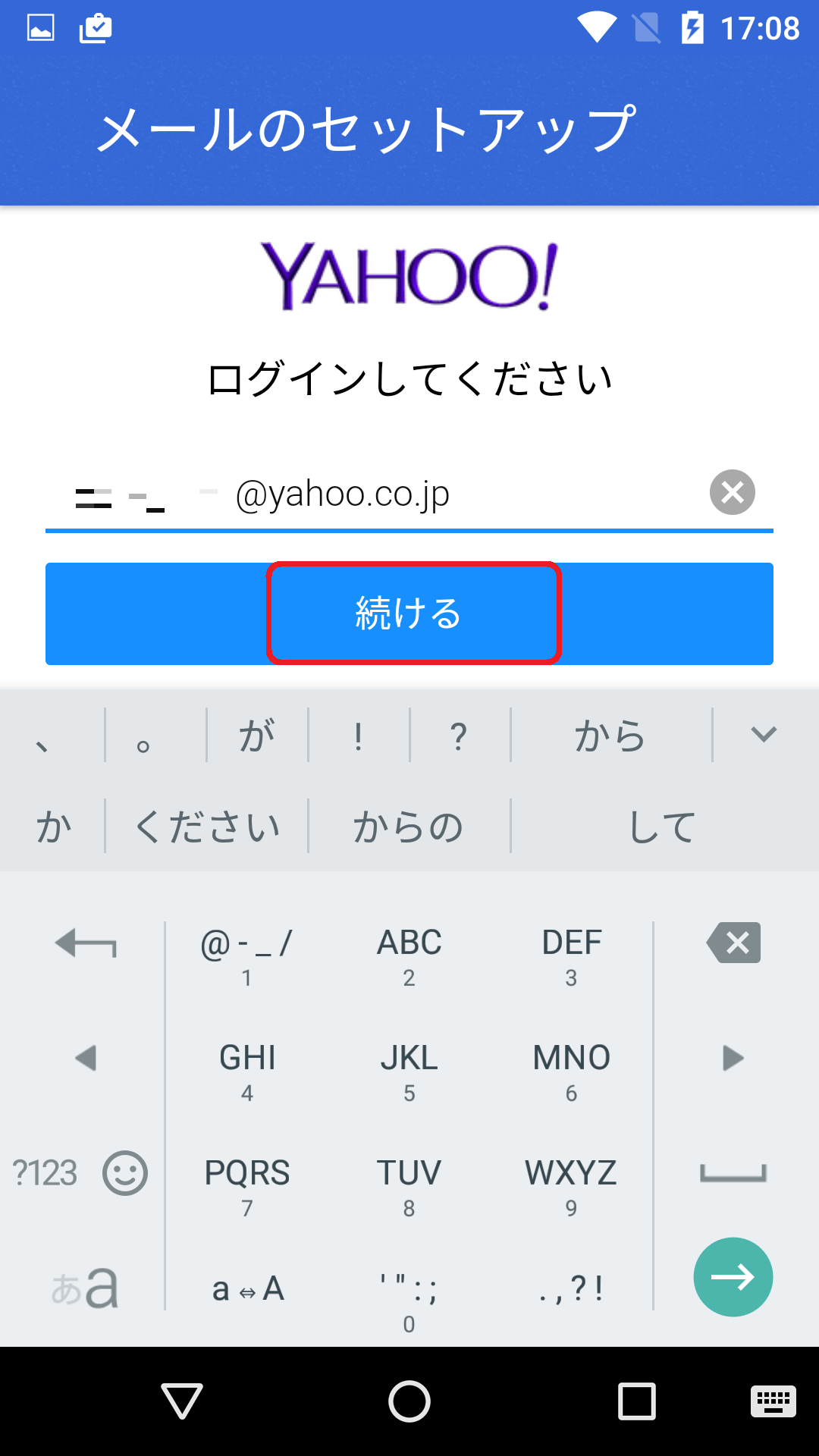Expand the keyboard suggestions list
Screen dimensions: 819x1456
click(x=763, y=734)
